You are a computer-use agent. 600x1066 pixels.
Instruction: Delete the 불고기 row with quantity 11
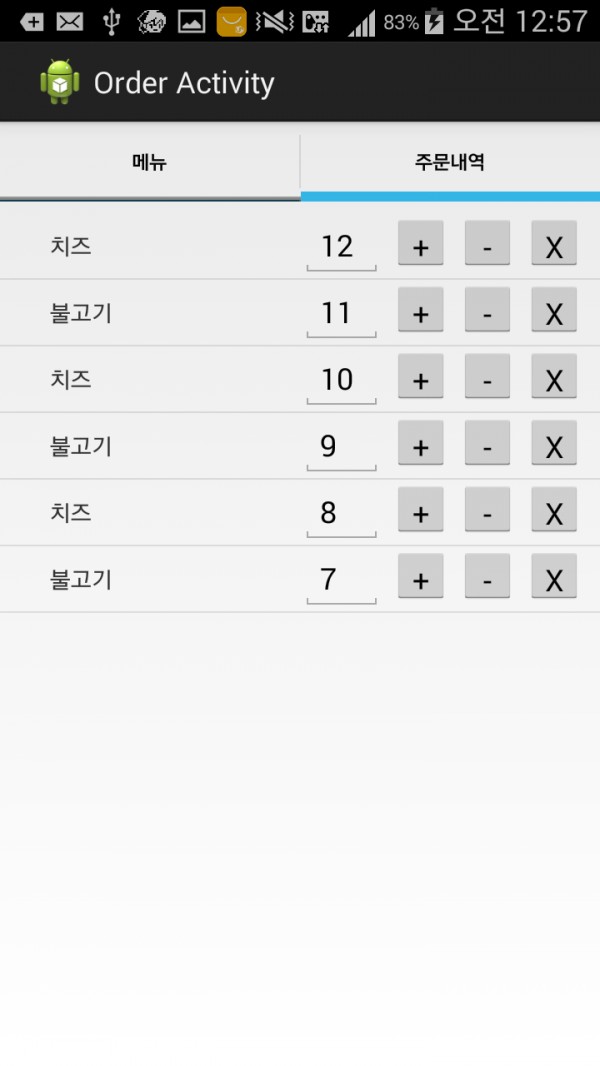pos(554,309)
